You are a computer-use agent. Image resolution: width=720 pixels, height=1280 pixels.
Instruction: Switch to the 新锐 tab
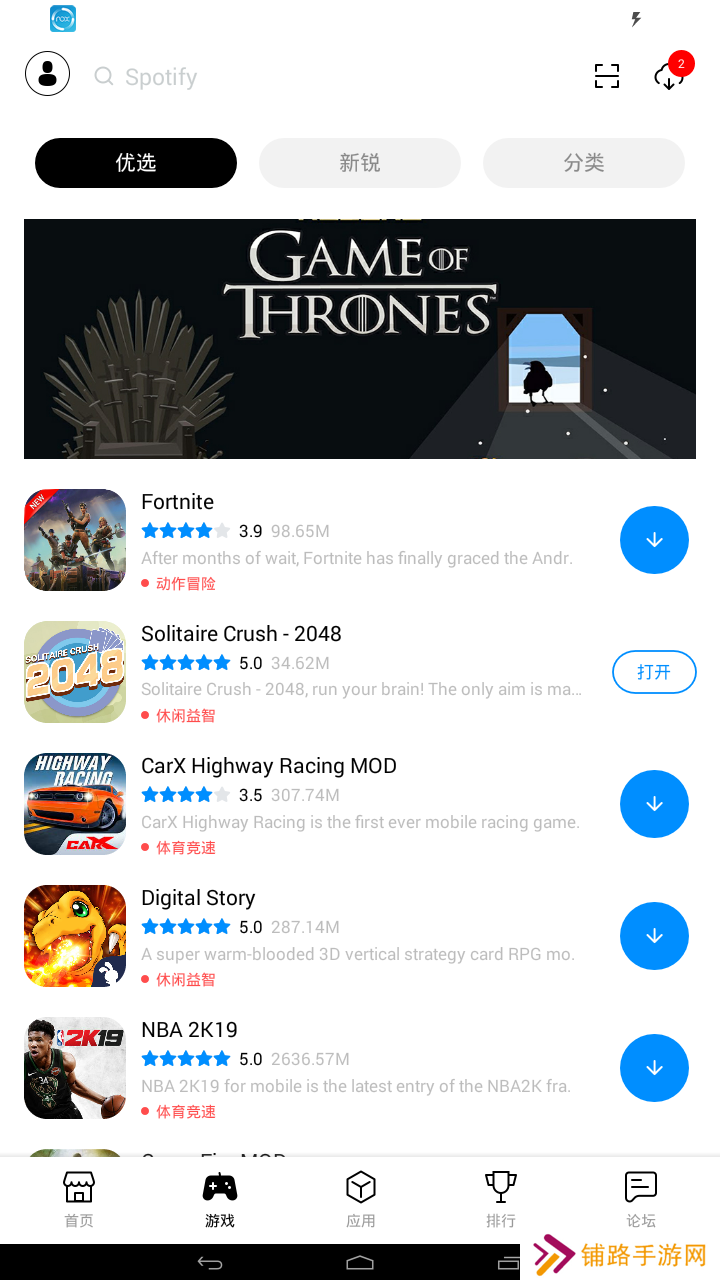click(360, 163)
